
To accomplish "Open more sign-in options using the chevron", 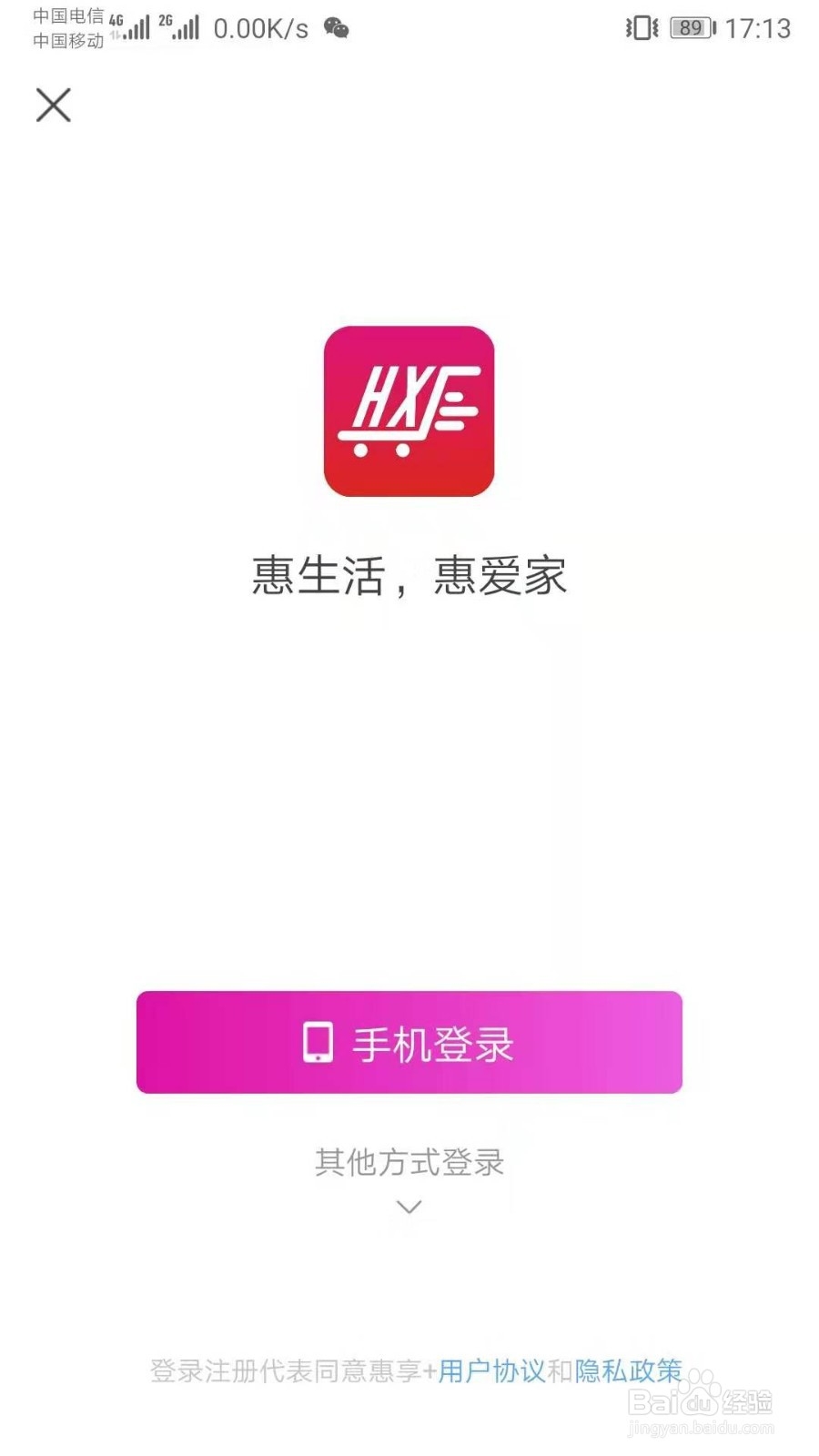I will [408, 1208].
